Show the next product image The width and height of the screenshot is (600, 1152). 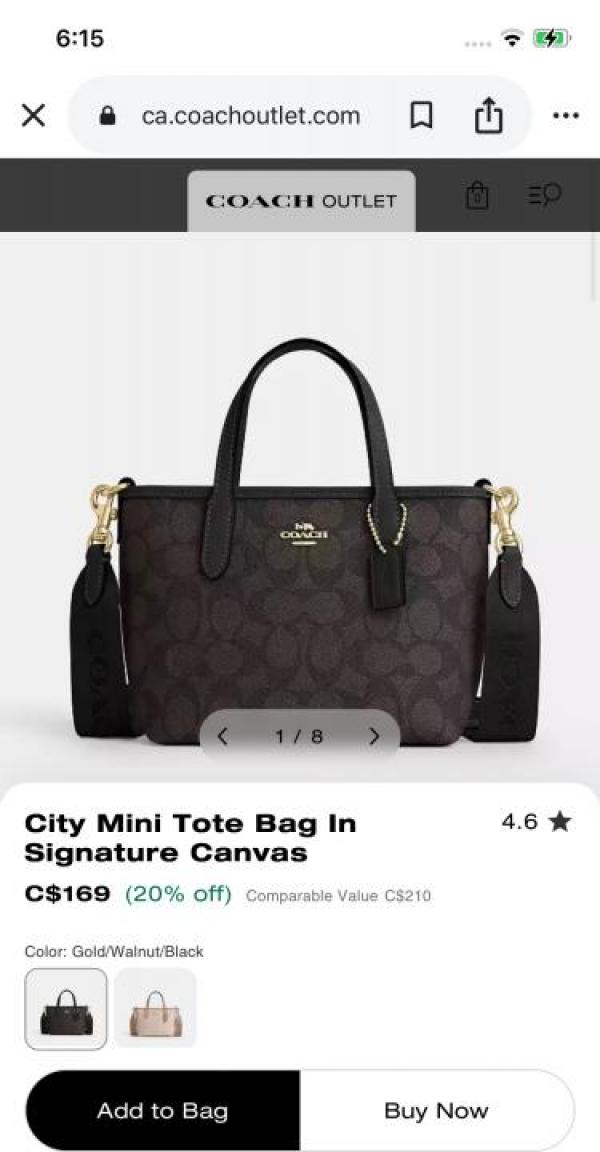pyautogui.click(x=375, y=737)
